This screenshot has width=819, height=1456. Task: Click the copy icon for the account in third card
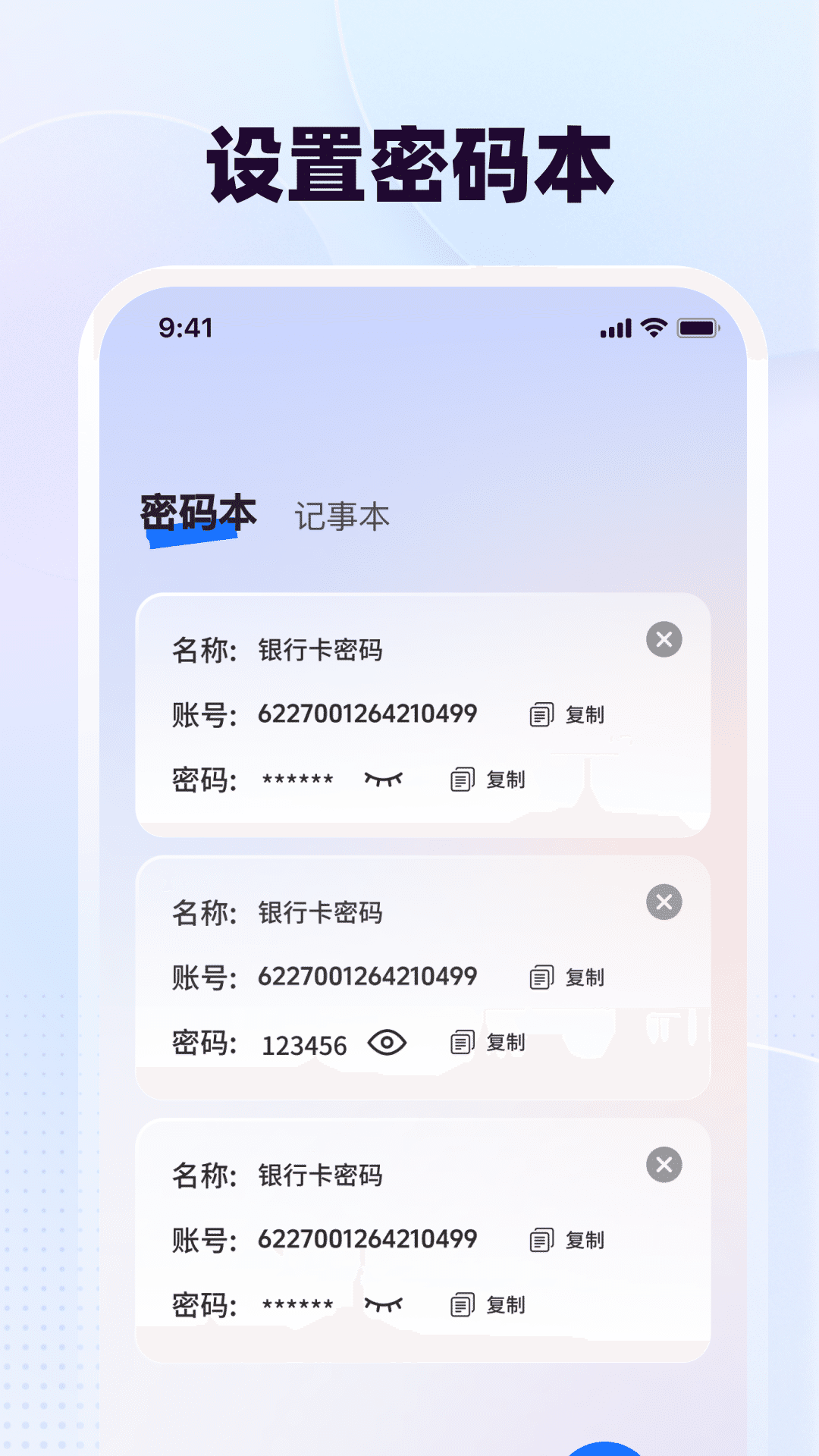pos(540,1241)
